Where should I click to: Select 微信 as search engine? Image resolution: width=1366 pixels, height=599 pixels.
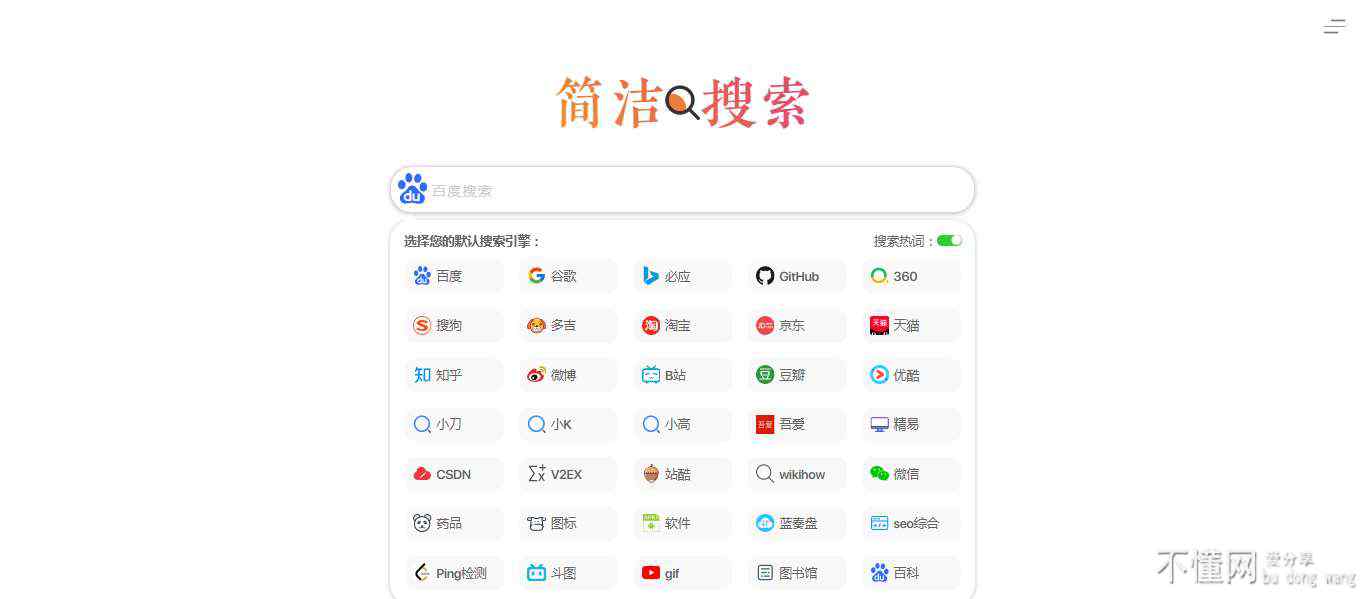(910, 474)
